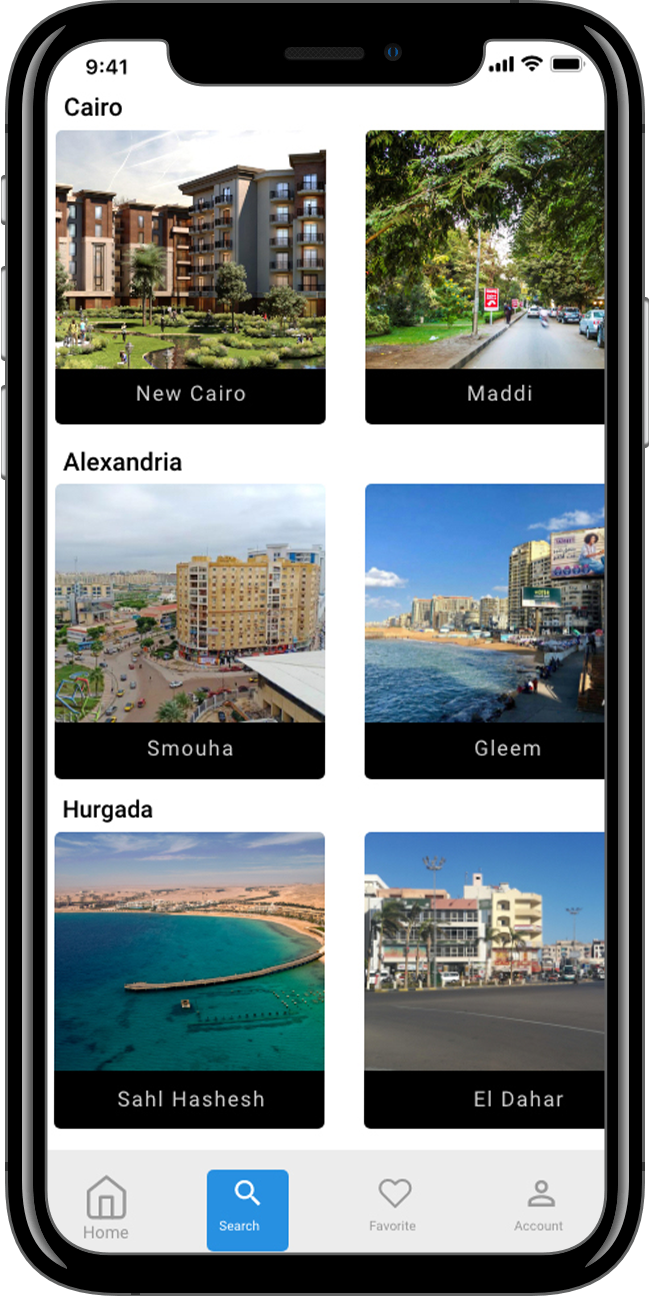The height and width of the screenshot is (1296, 650).
Task: View the Smouha area in Alexandria
Action: [x=190, y=631]
